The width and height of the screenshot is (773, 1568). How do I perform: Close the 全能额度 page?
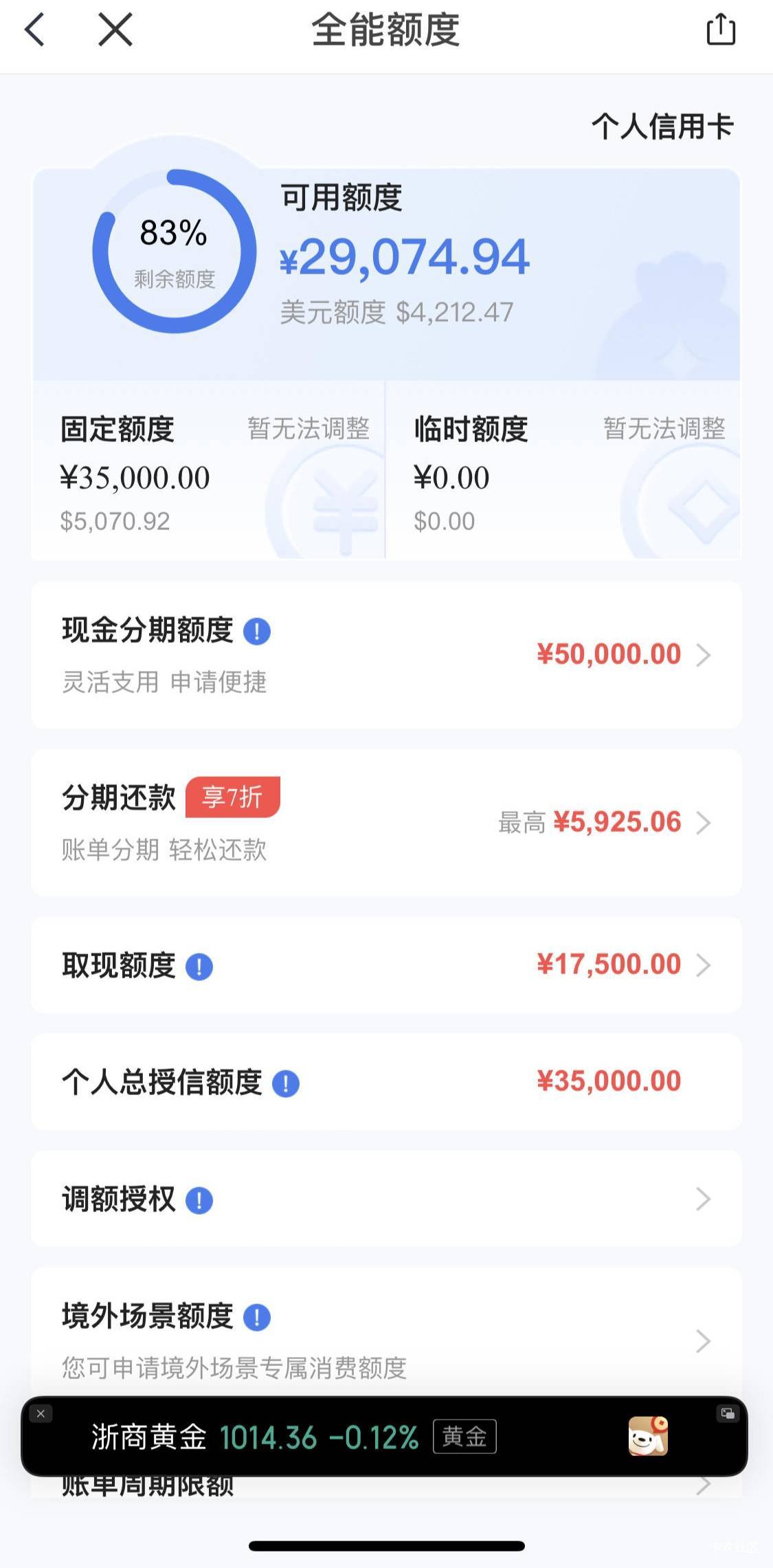pos(115,30)
